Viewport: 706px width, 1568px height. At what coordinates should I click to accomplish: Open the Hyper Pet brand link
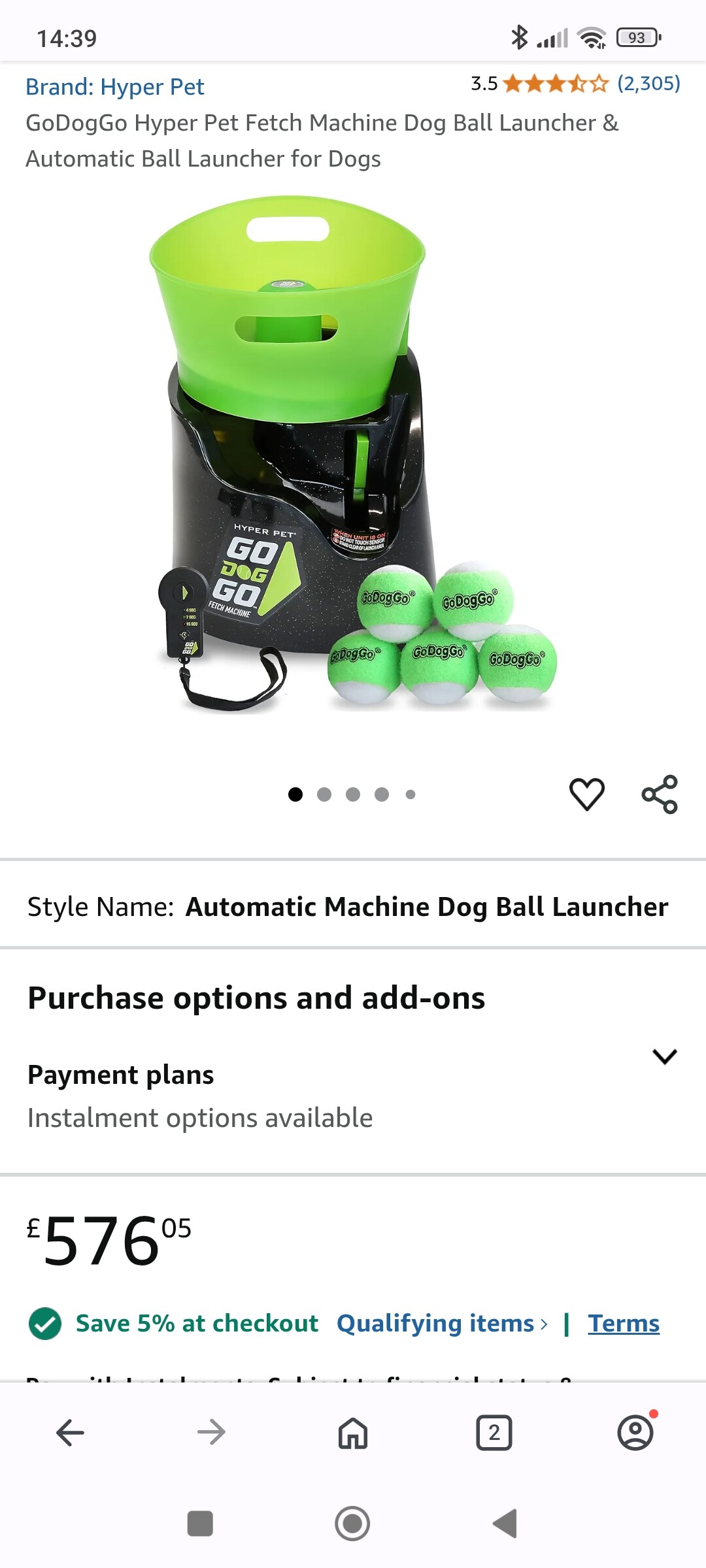115,87
